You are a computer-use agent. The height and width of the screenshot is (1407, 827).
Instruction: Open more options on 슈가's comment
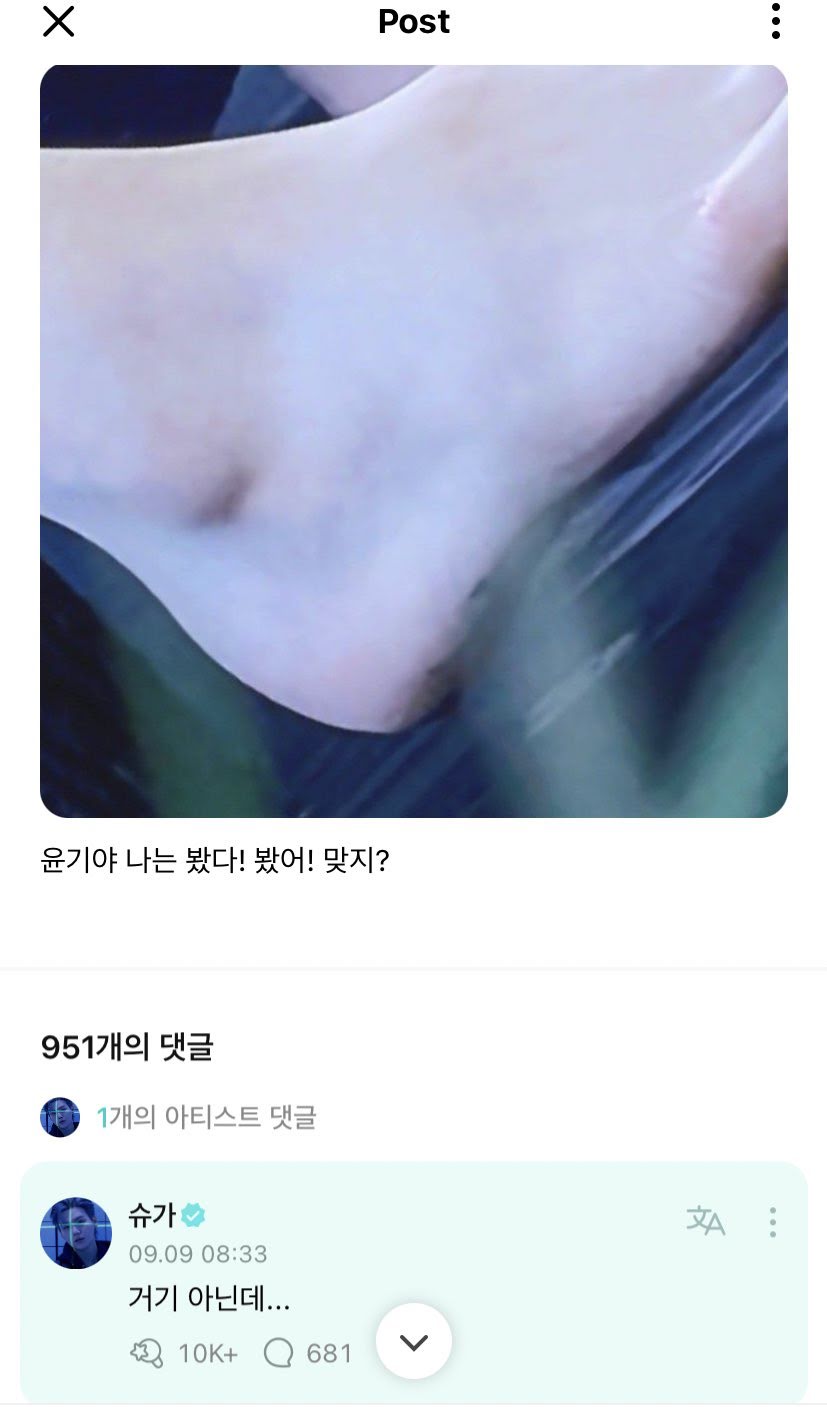(772, 1221)
